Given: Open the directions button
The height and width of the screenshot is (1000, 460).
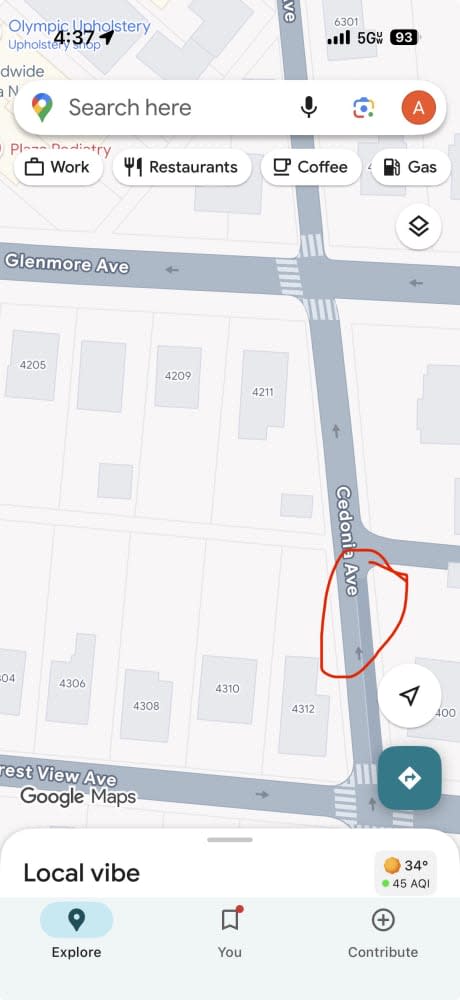Looking at the screenshot, I should point(410,777).
